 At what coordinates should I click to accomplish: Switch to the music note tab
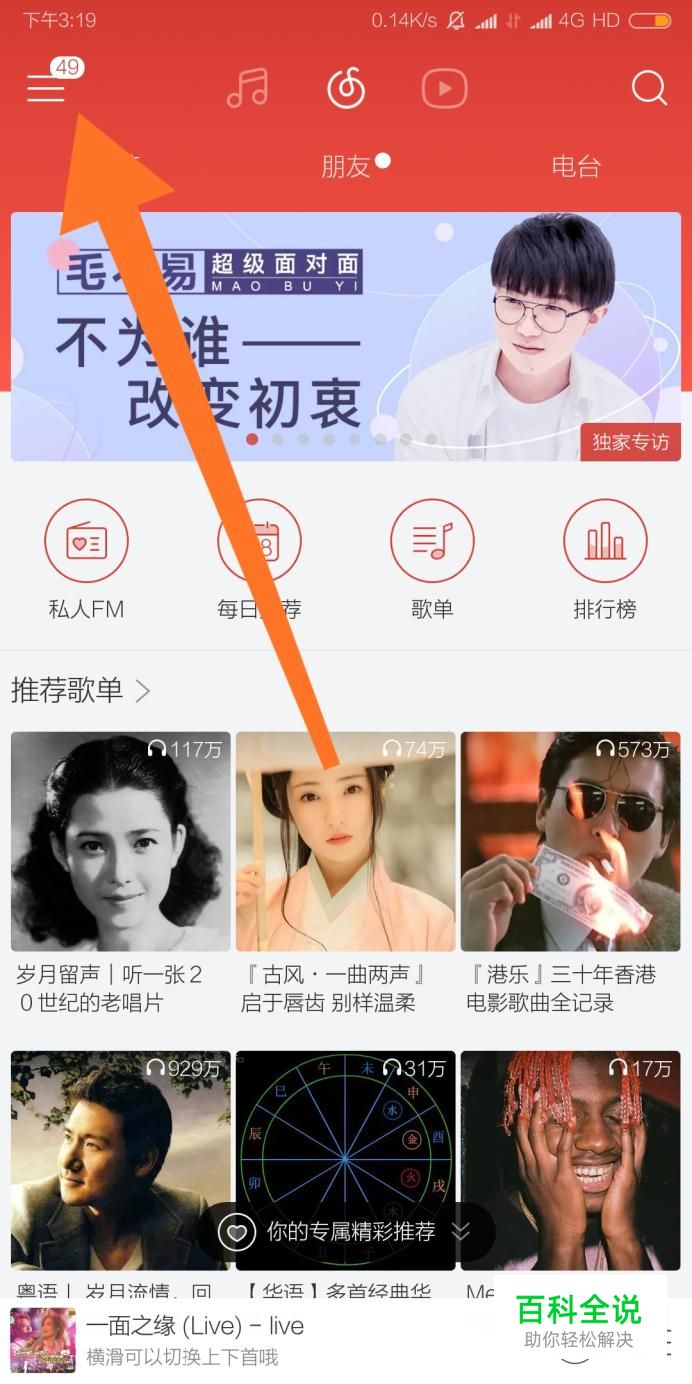(x=247, y=88)
